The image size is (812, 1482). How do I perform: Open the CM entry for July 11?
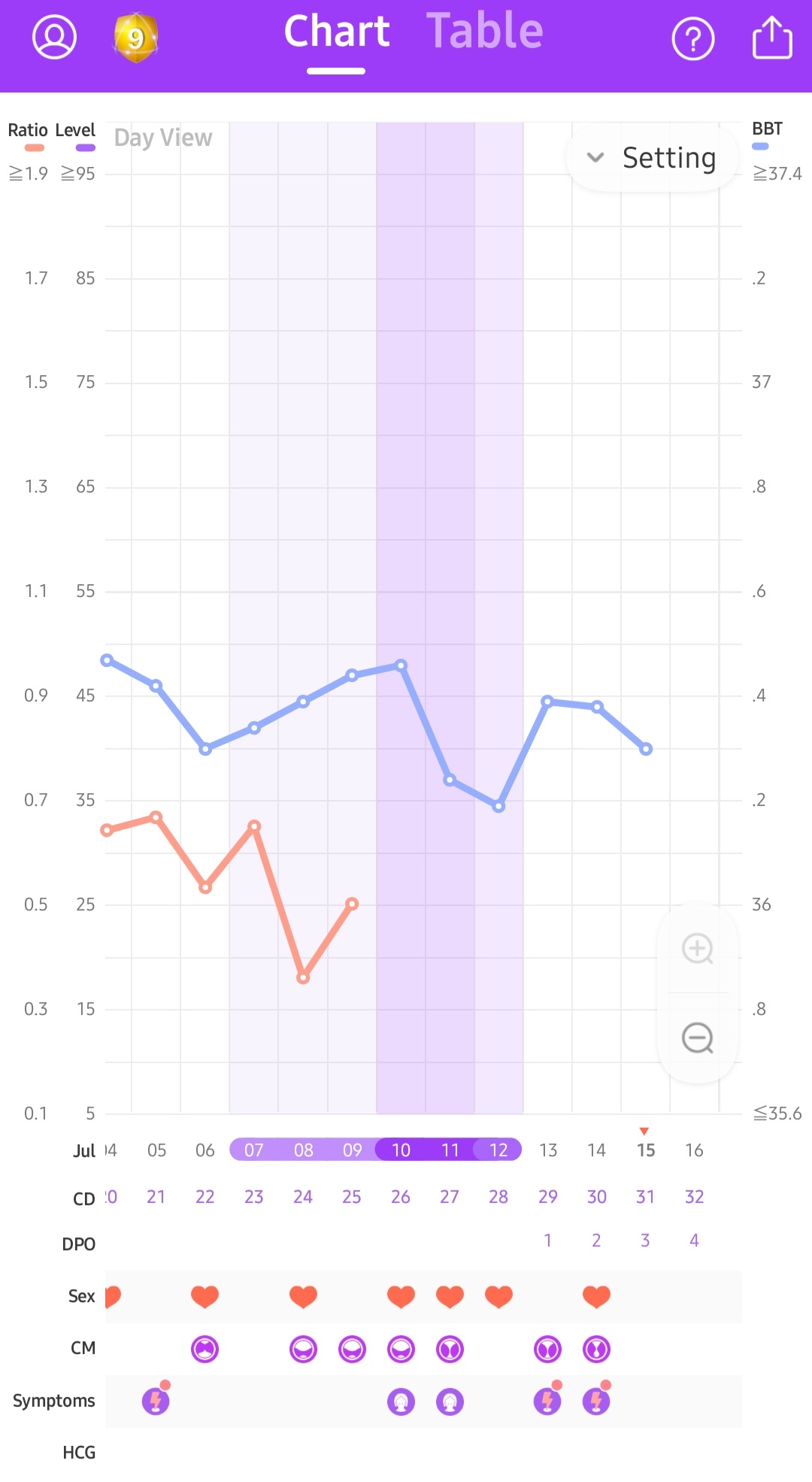[450, 1349]
